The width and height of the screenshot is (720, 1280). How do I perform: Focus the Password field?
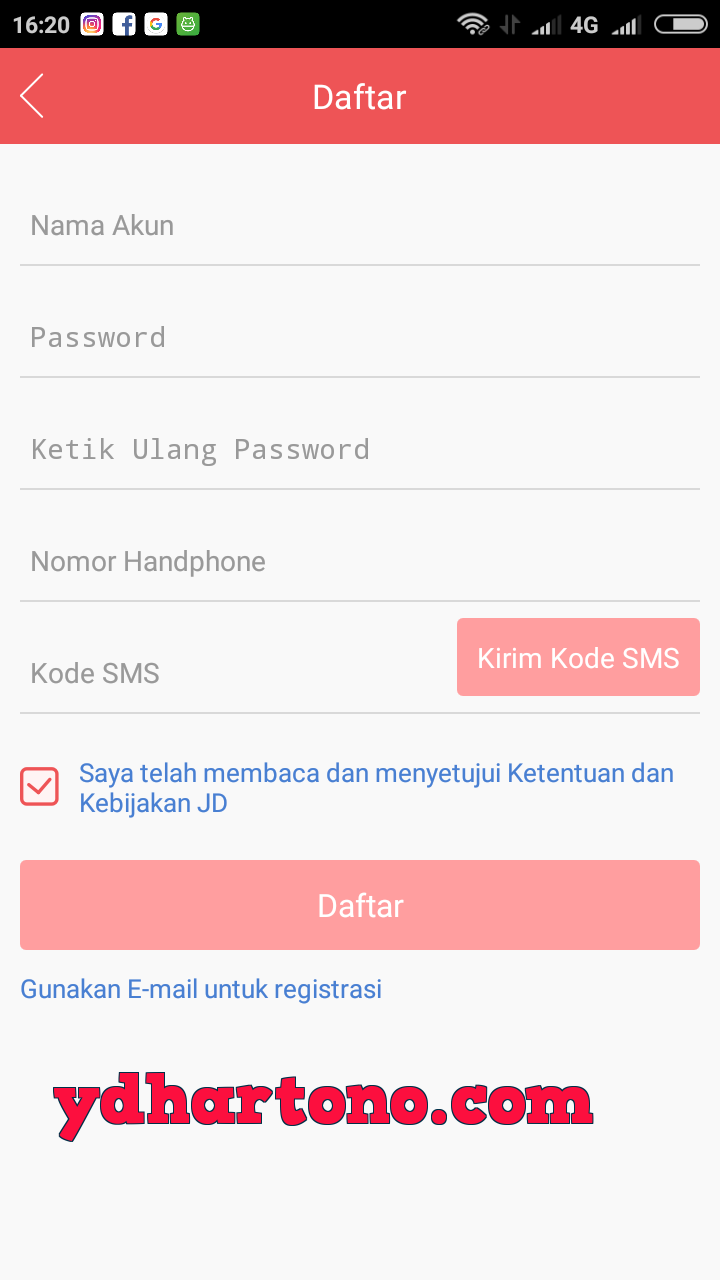pos(360,338)
